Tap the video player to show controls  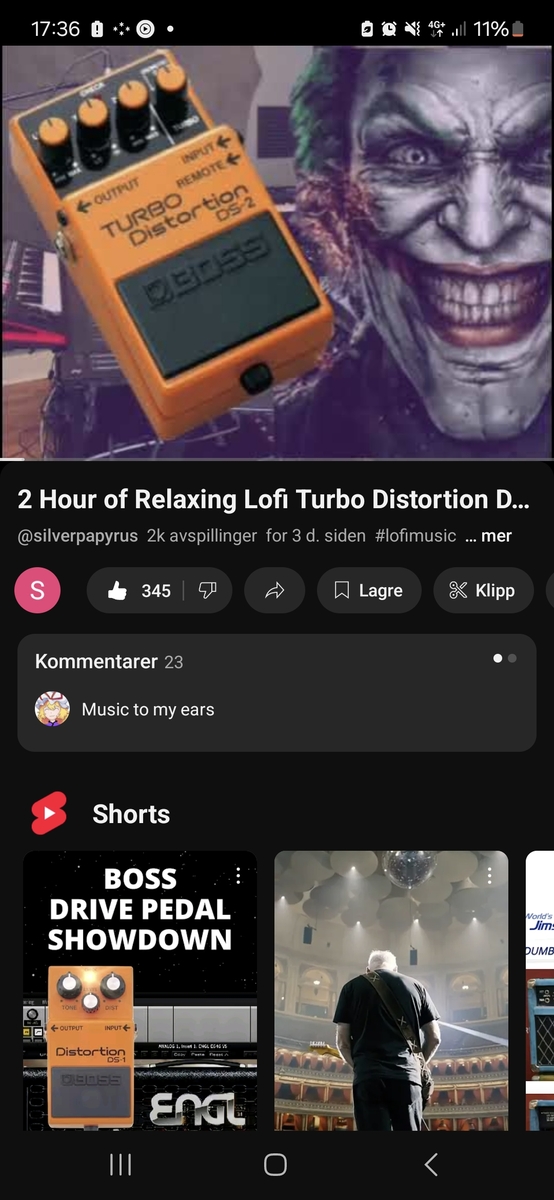click(x=277, y=251)
